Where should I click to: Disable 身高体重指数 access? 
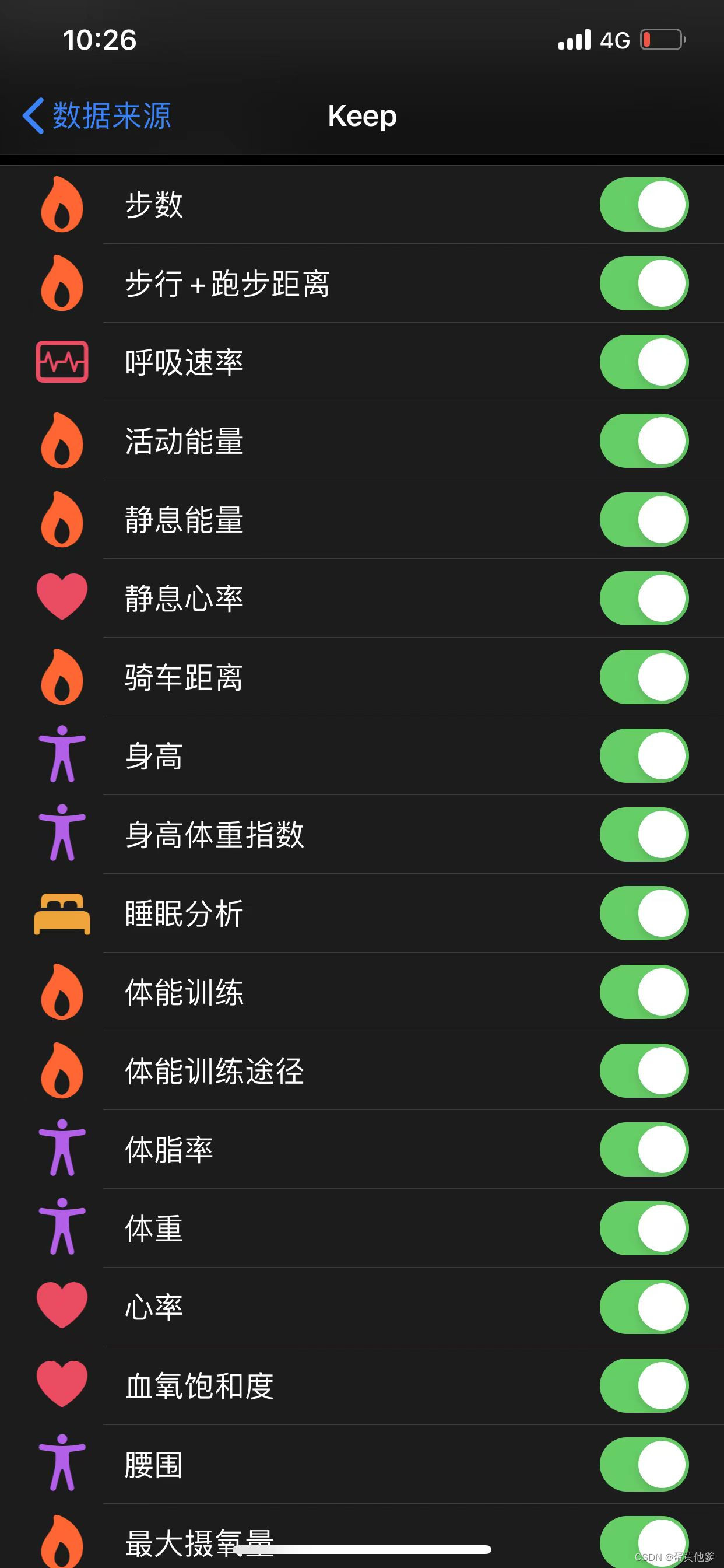click(644, 835)
